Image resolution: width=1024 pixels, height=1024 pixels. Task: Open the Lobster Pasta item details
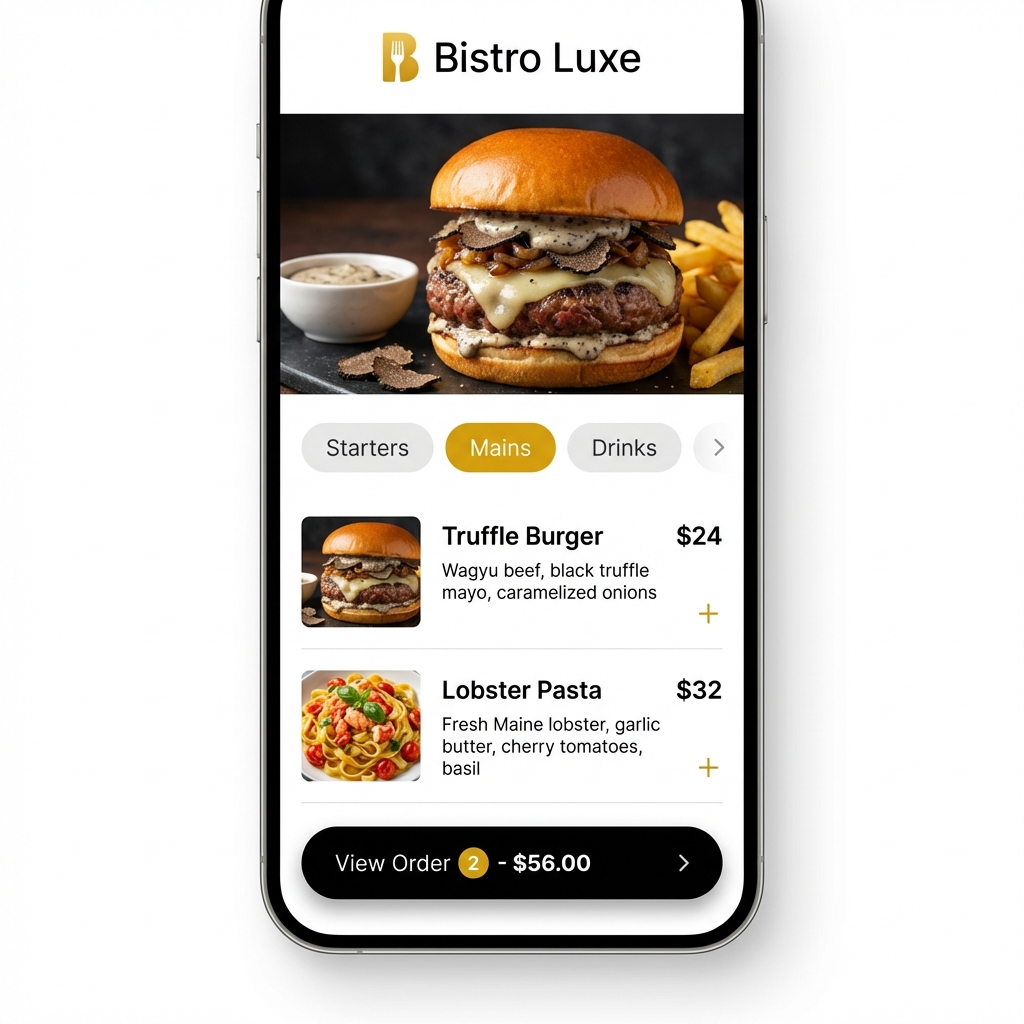(521, 691)
